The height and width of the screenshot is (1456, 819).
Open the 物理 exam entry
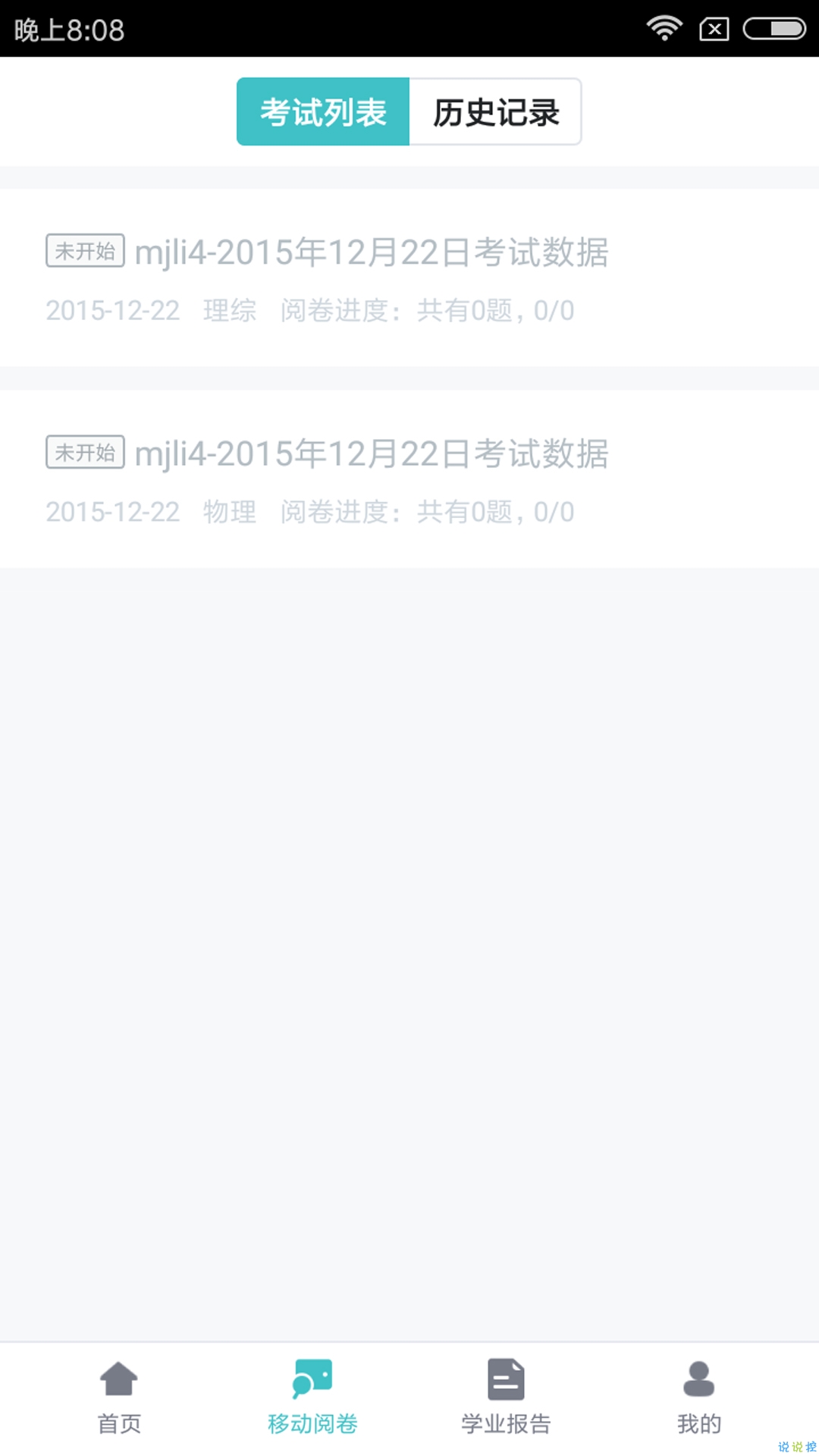tap(409, 480)
